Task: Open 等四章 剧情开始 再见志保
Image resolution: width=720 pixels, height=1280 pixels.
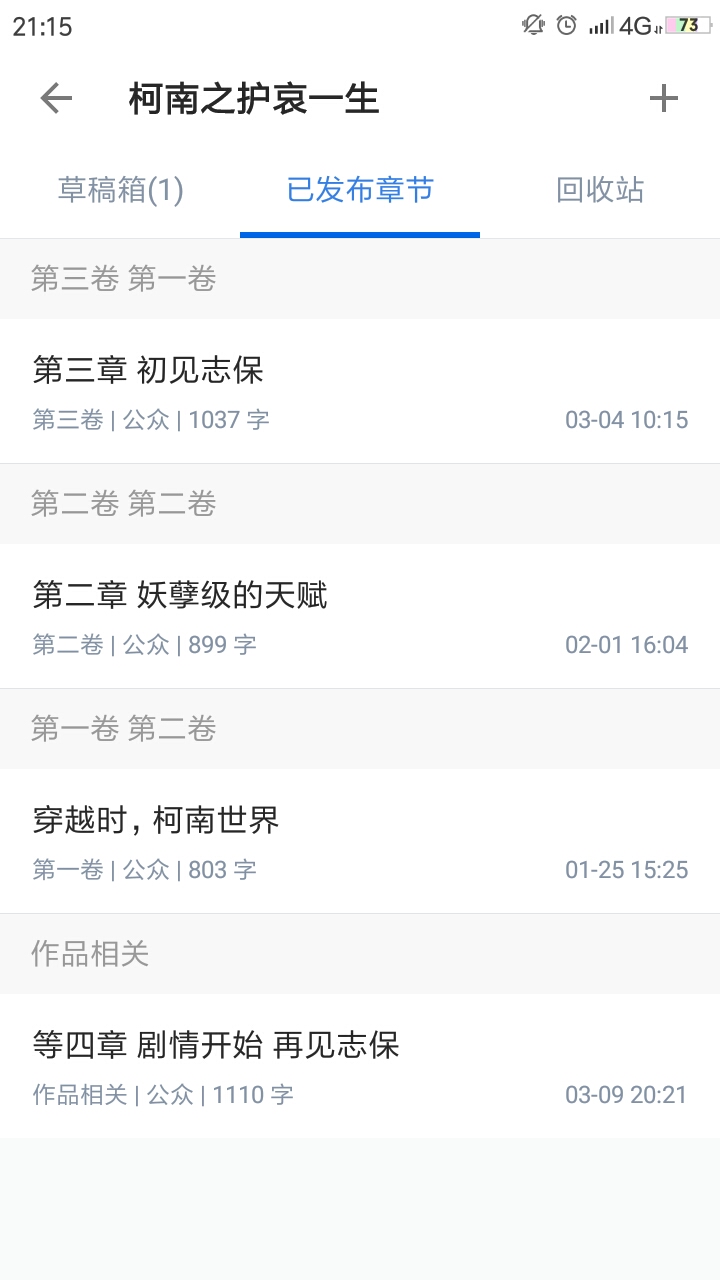Action: click(360, 1066)
